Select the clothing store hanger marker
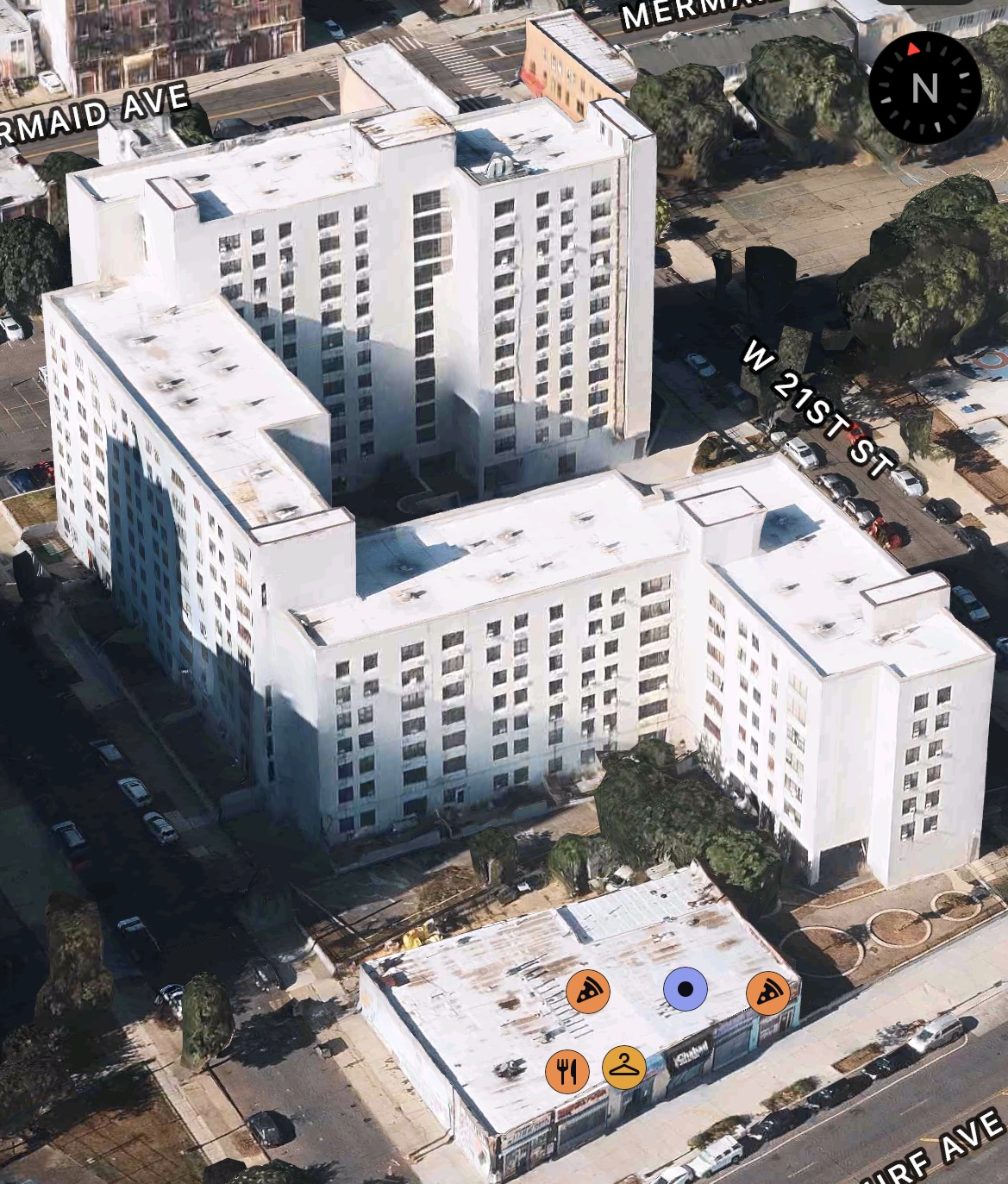Image resolution: width=1008 pixels, height=1184 pixels. pyautogui.click(x=623, y=1067)
